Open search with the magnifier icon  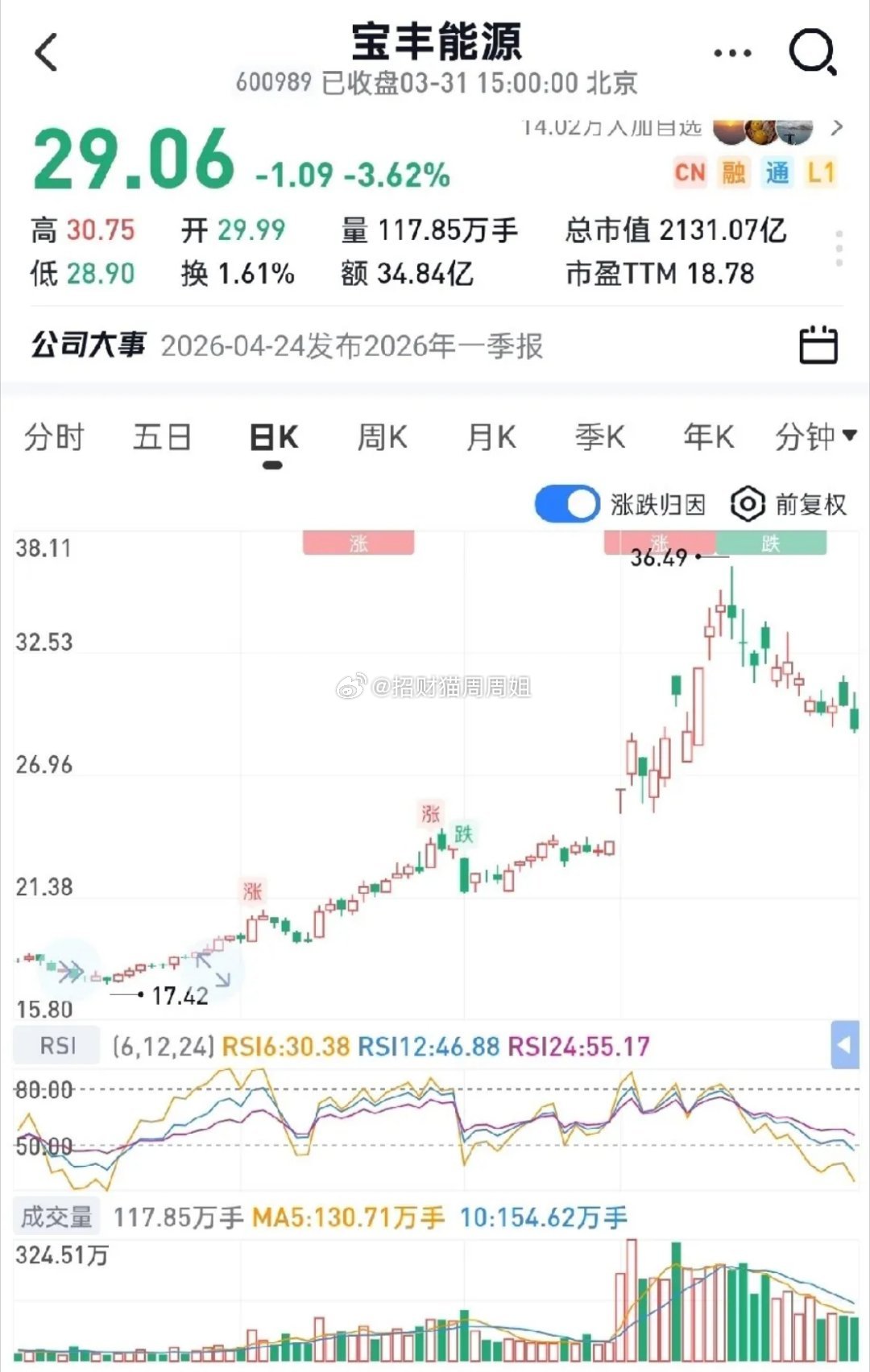pos(814,51)
